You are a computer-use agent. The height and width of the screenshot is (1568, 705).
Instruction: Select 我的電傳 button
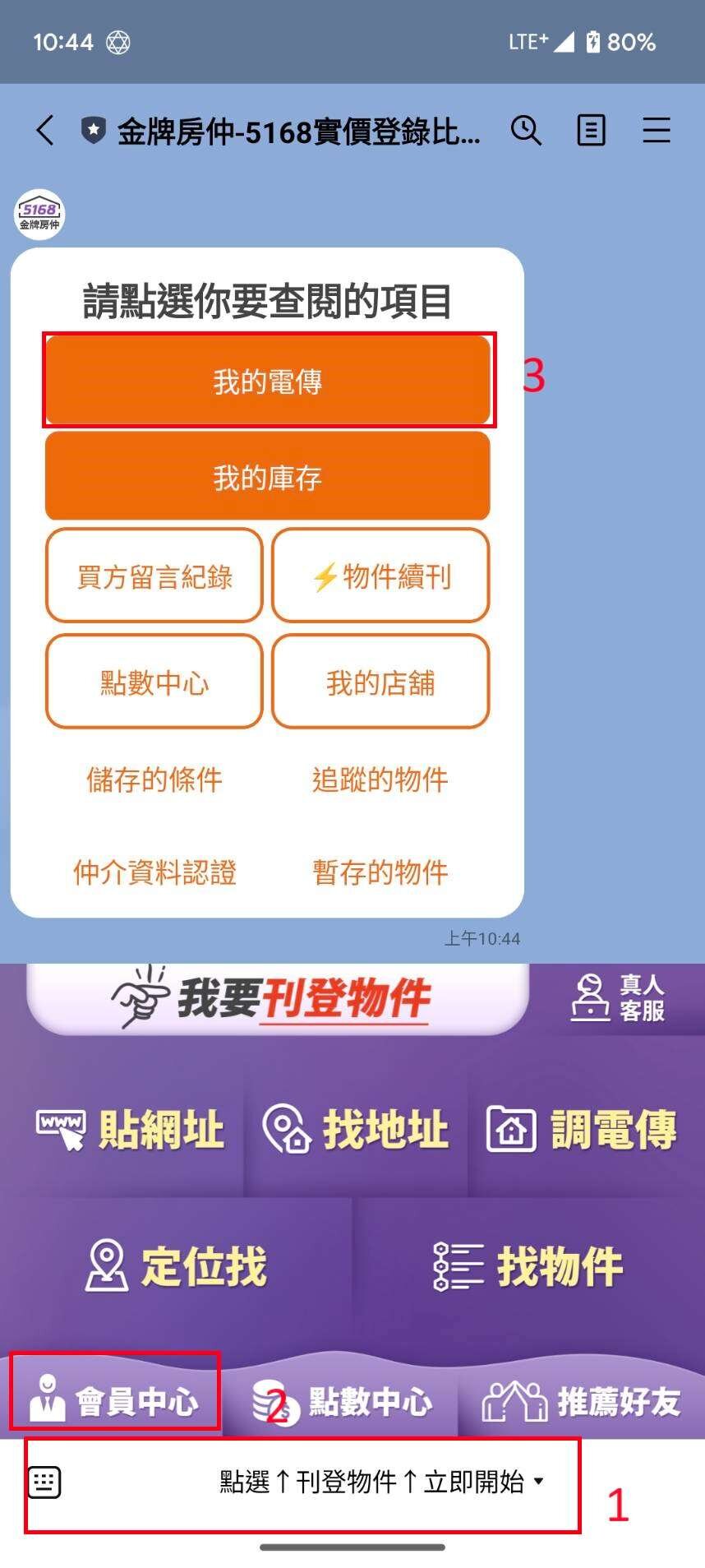tap(268, 381)
